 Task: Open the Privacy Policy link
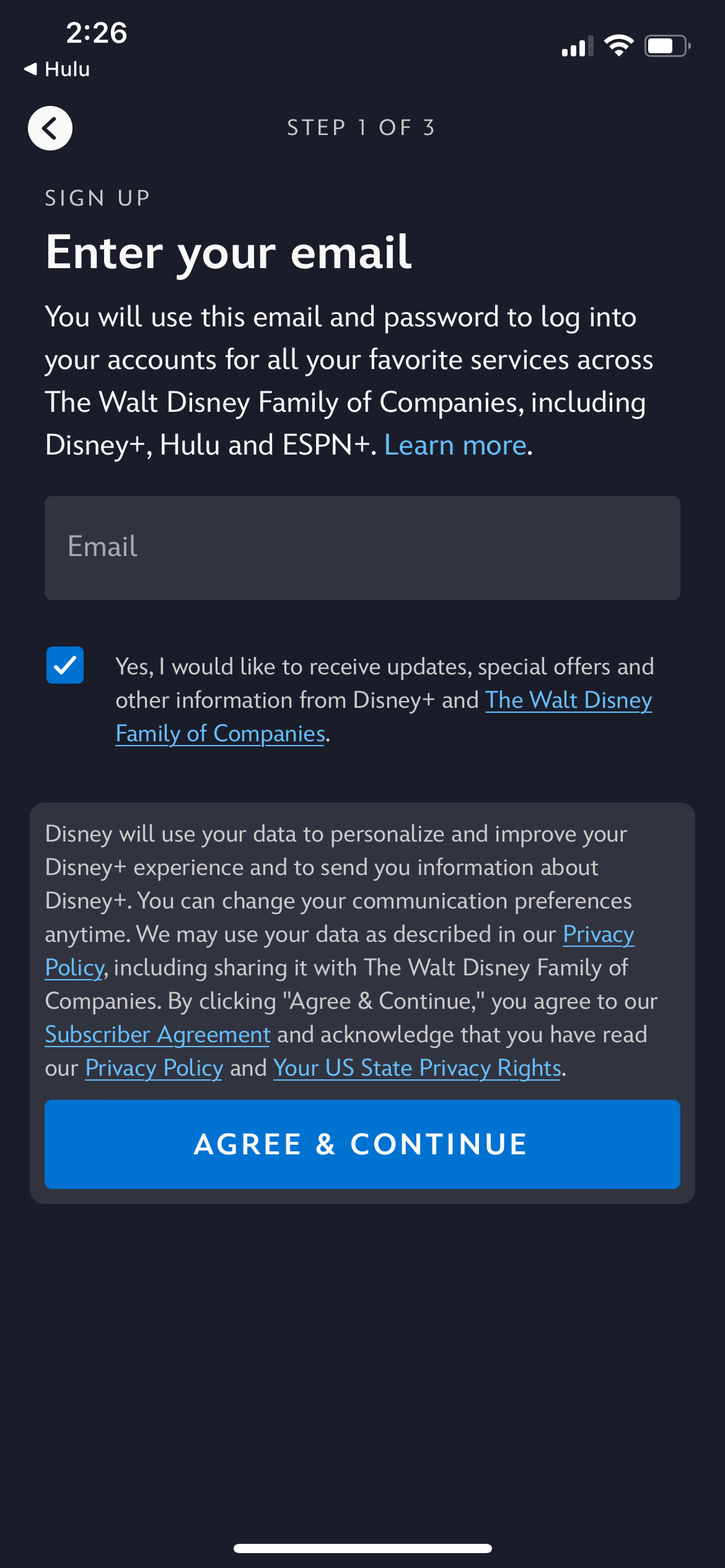[x=154, y=1067]
